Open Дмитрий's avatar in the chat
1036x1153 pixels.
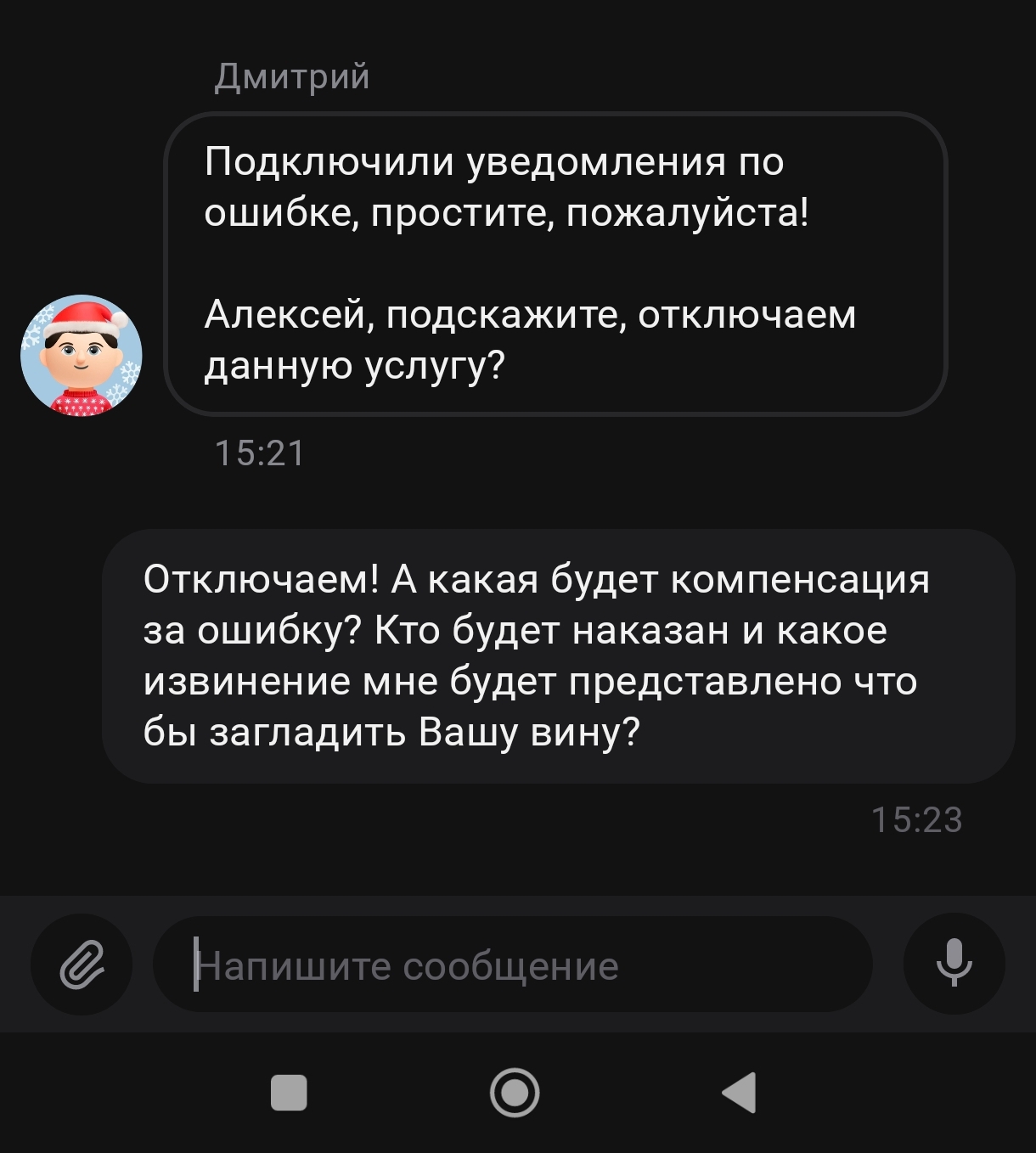[x=82, y=356]
